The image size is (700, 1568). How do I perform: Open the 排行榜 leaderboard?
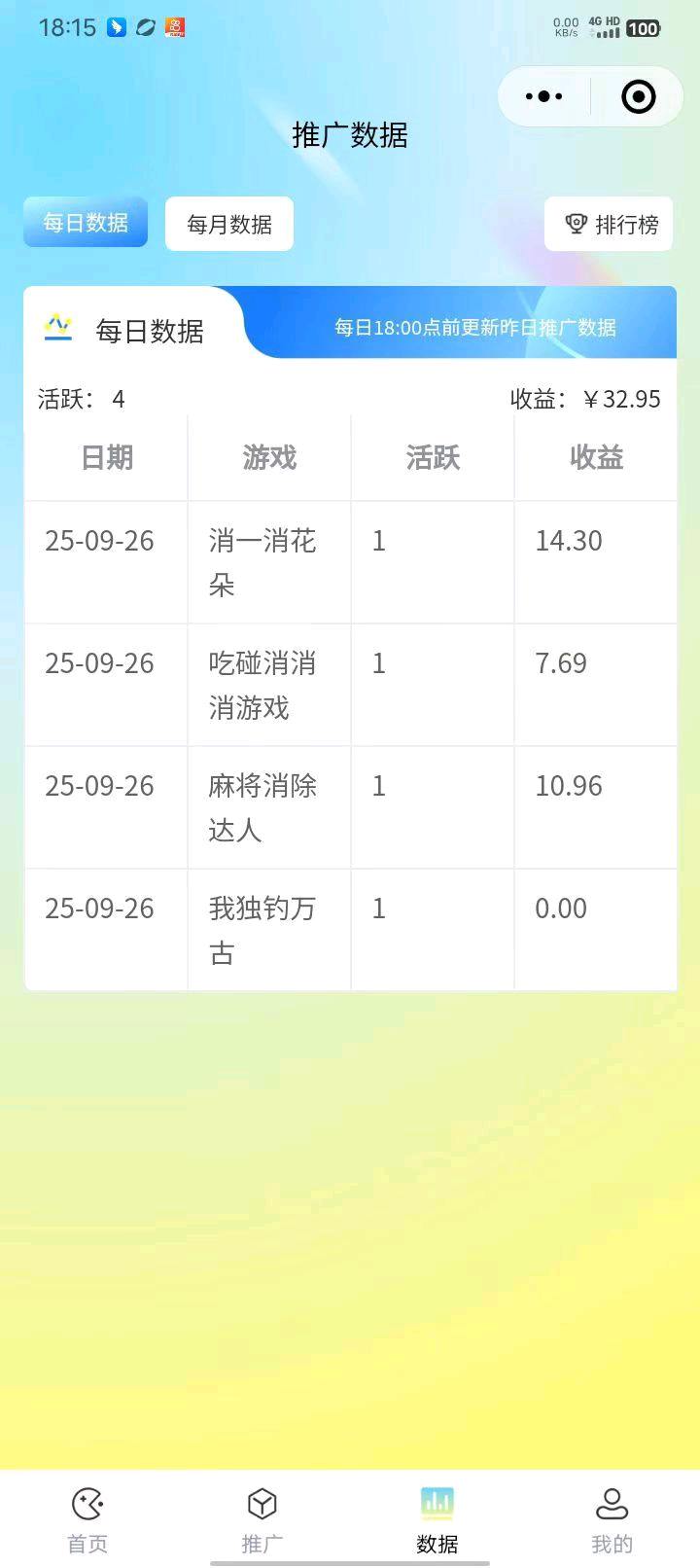[x=610, y=224]
